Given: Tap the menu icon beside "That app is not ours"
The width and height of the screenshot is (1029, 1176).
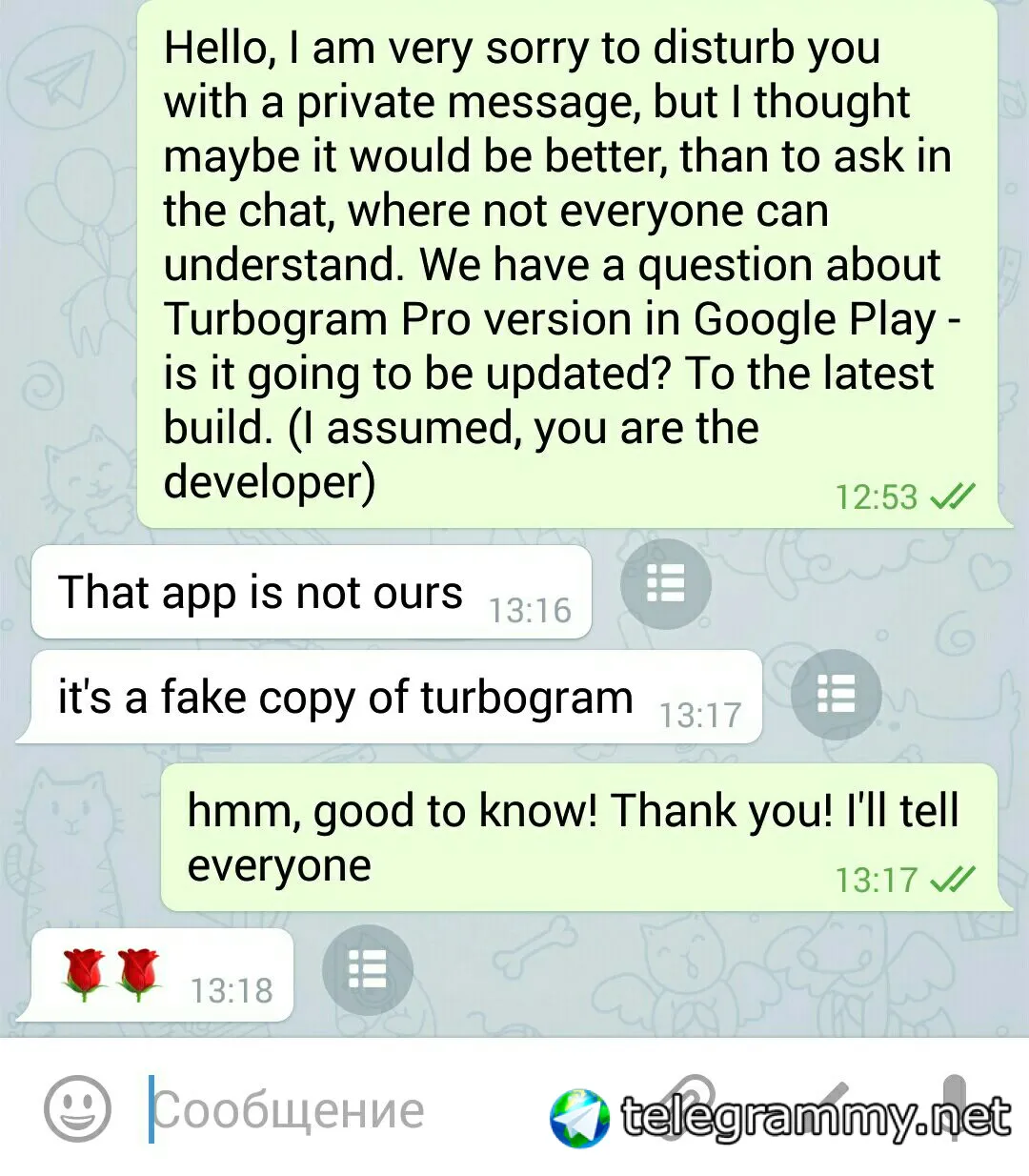Looking at the screenshot, I should [665, 583].
